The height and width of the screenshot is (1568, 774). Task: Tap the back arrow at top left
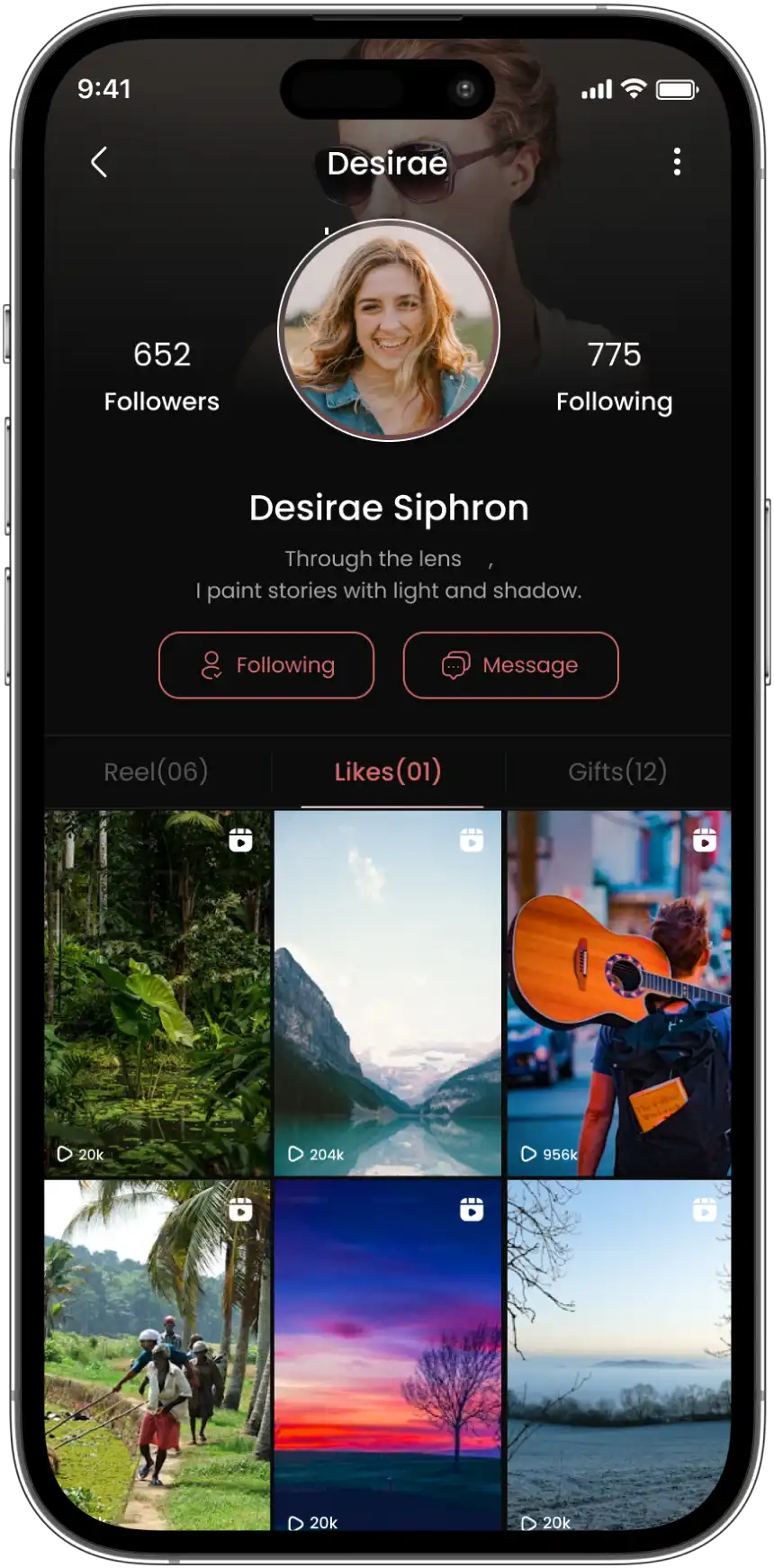[99, 163]
